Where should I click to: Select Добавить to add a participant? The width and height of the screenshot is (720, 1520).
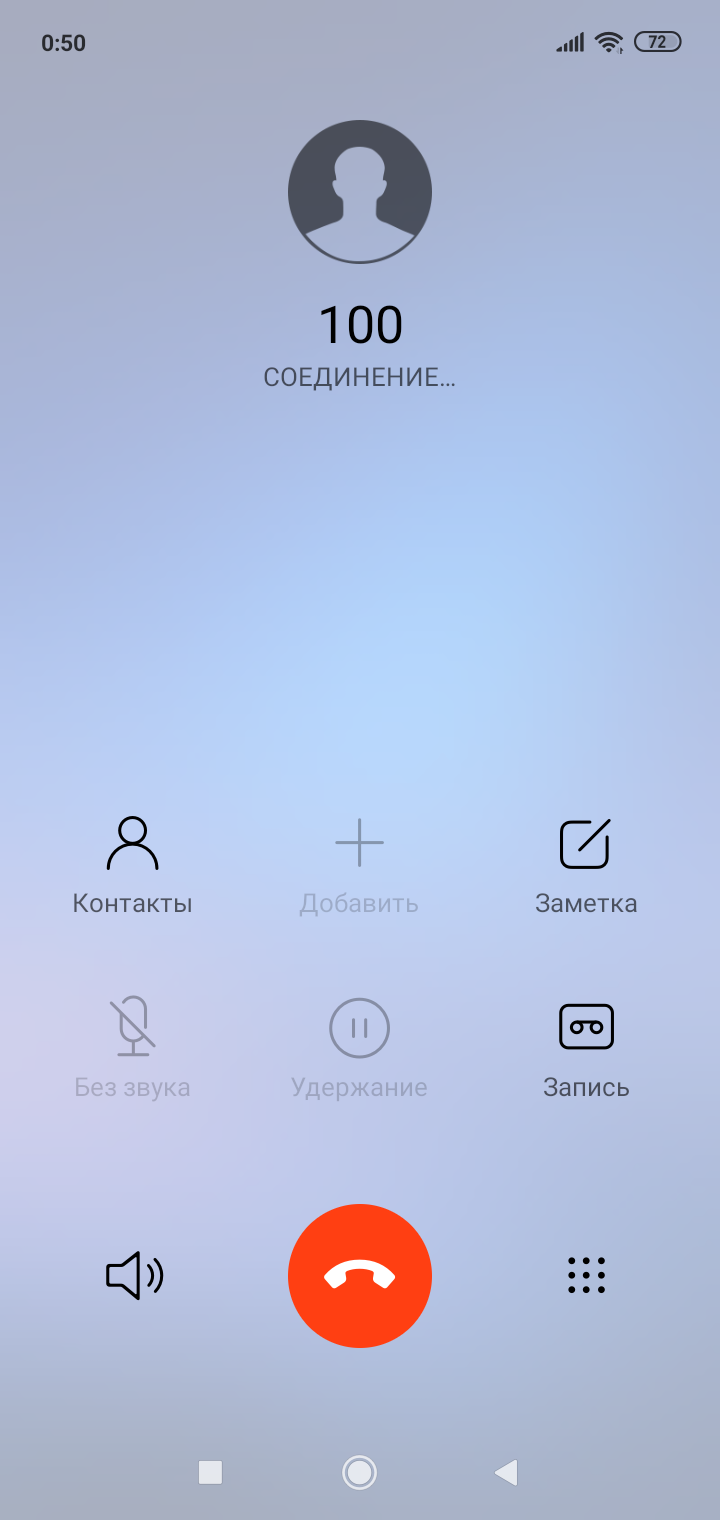pyautogui.click(x=359, y=862)
